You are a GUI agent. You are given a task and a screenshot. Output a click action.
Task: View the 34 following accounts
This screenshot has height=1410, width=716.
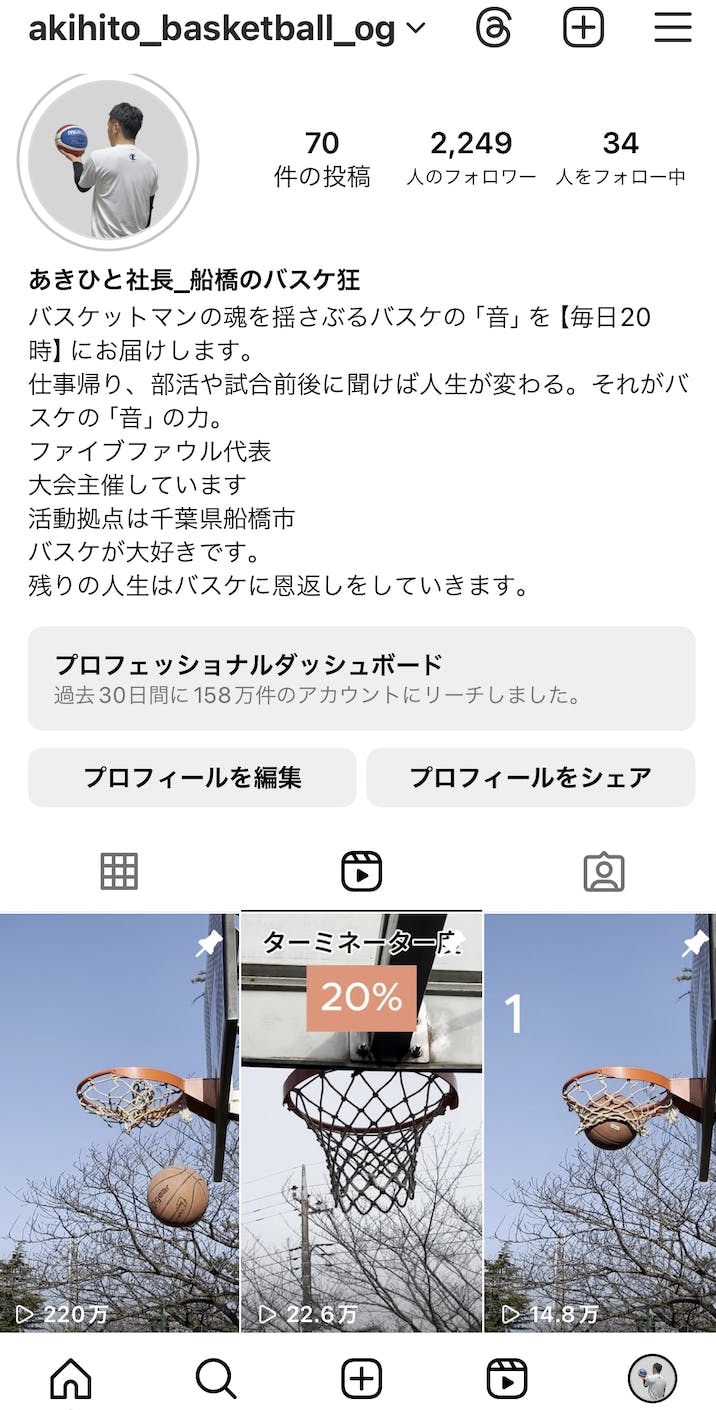pos(620,158)
